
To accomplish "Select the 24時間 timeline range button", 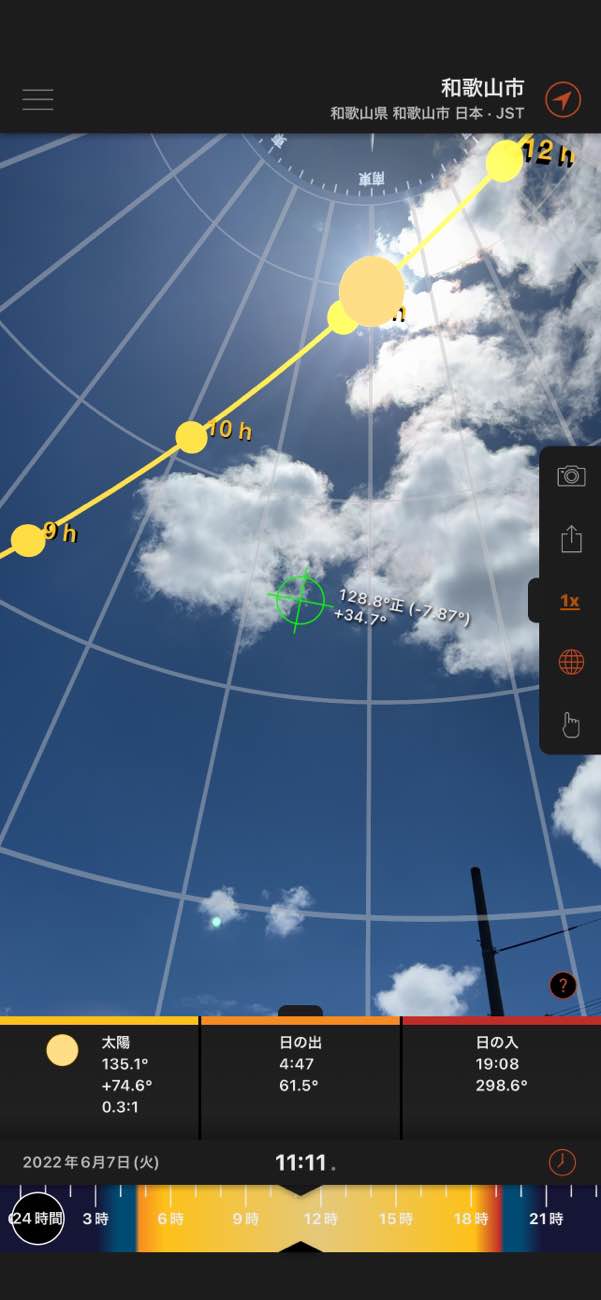I will coord(37,1219).
